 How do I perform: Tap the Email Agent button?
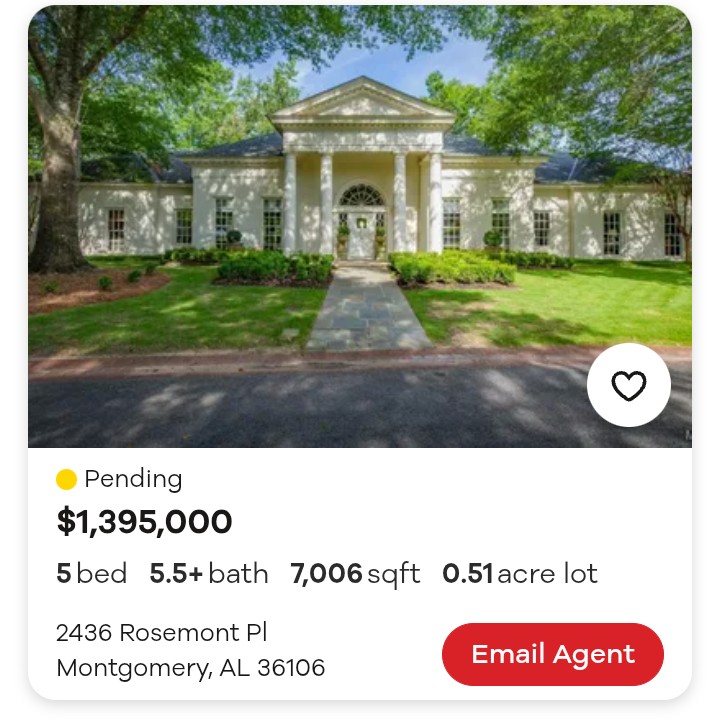553,654
